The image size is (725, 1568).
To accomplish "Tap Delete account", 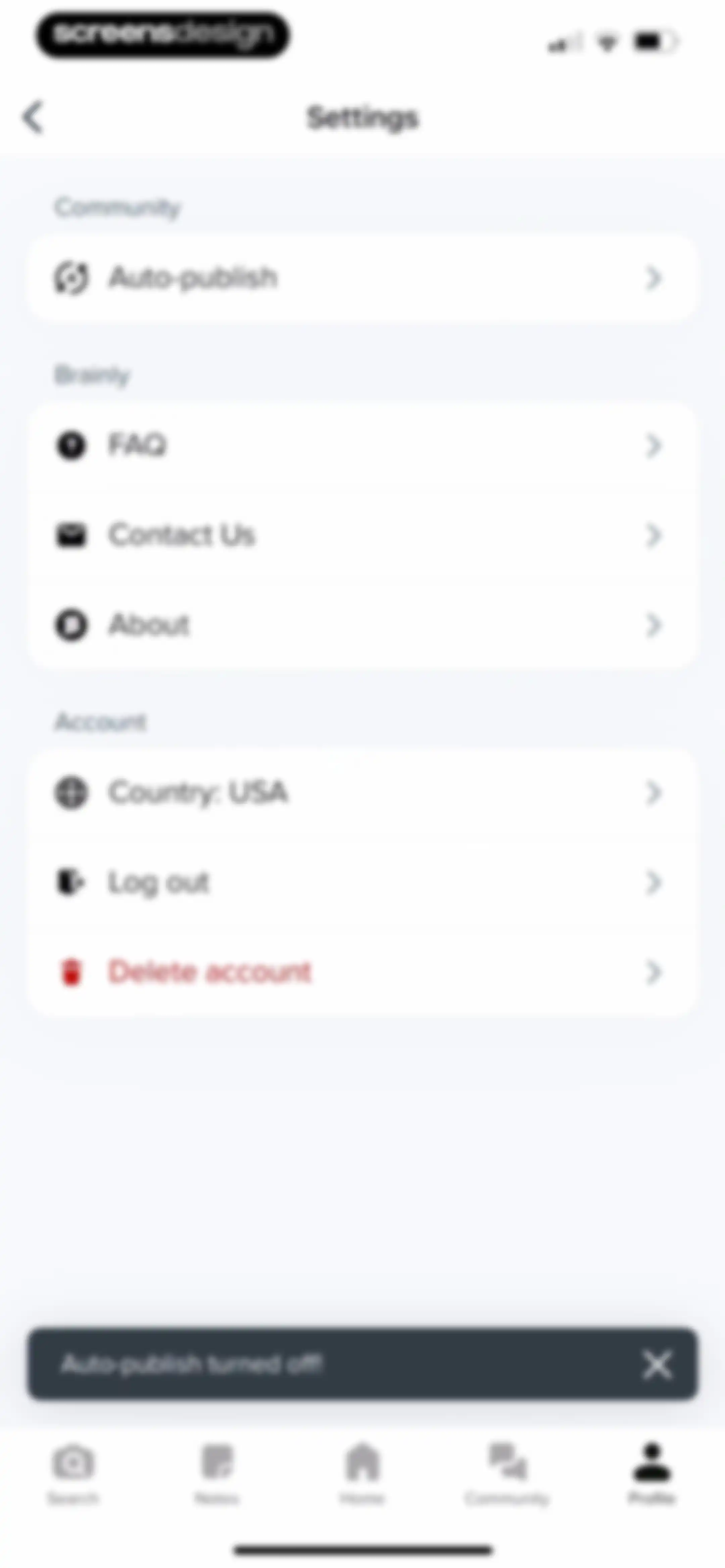I will tap(362, 972).
